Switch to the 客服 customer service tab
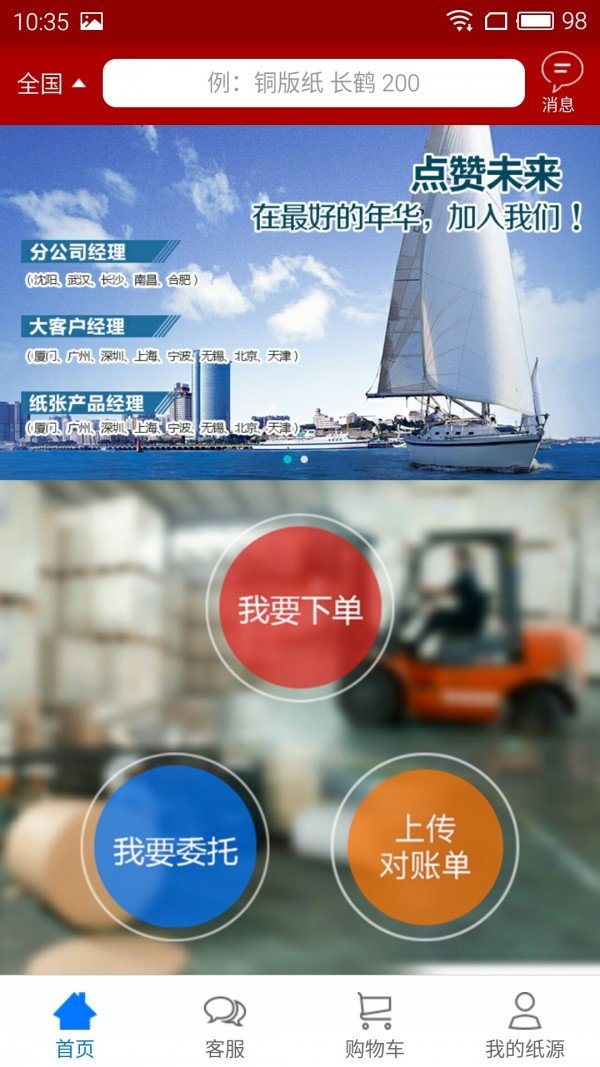600x1067 pixels. pos(225,1023)
